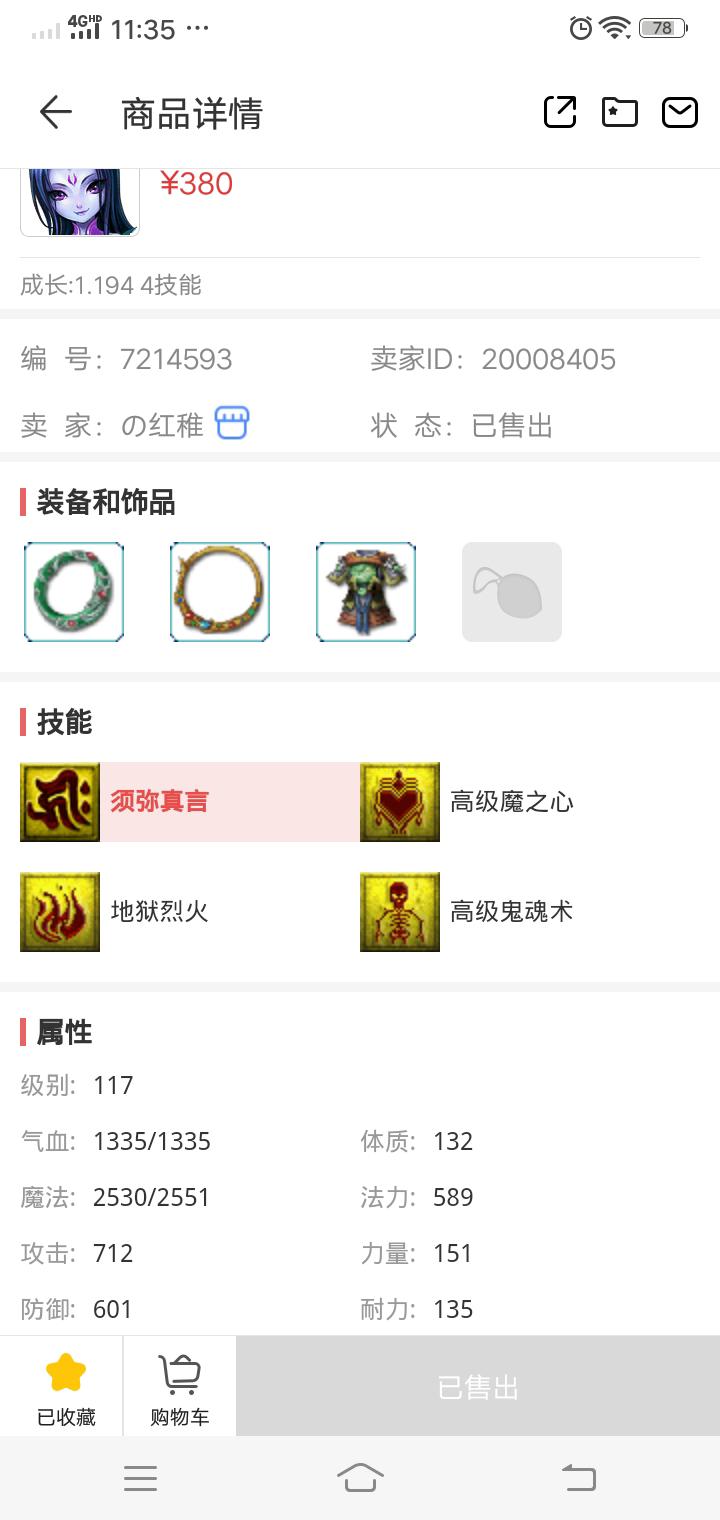This screenshot has height=1520, width=720.
Task: Open the system recent apps menu
Action: click(140, 1477)
